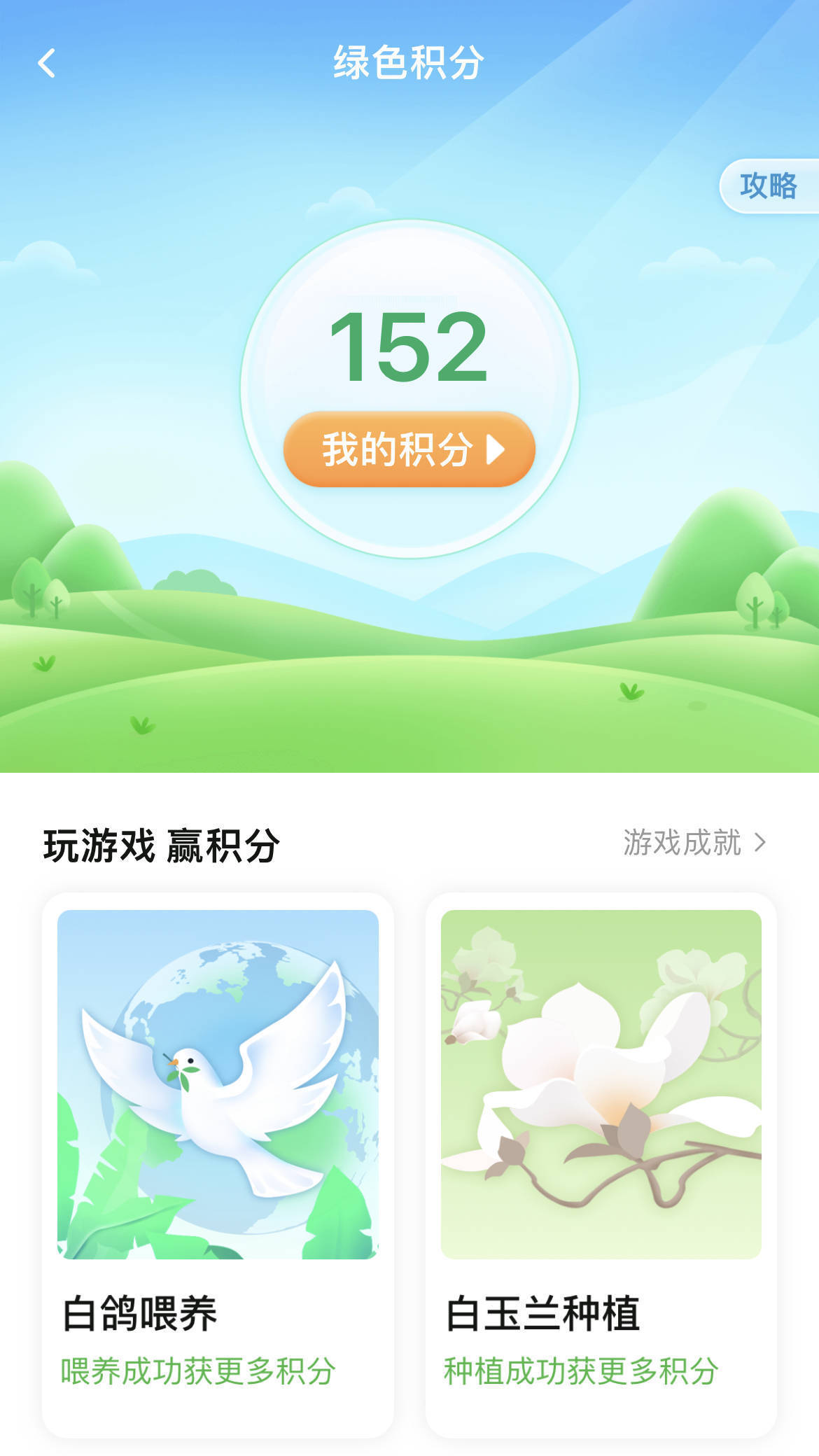
Task: Open 游戏成就 achievements
Action: (694, 842)
